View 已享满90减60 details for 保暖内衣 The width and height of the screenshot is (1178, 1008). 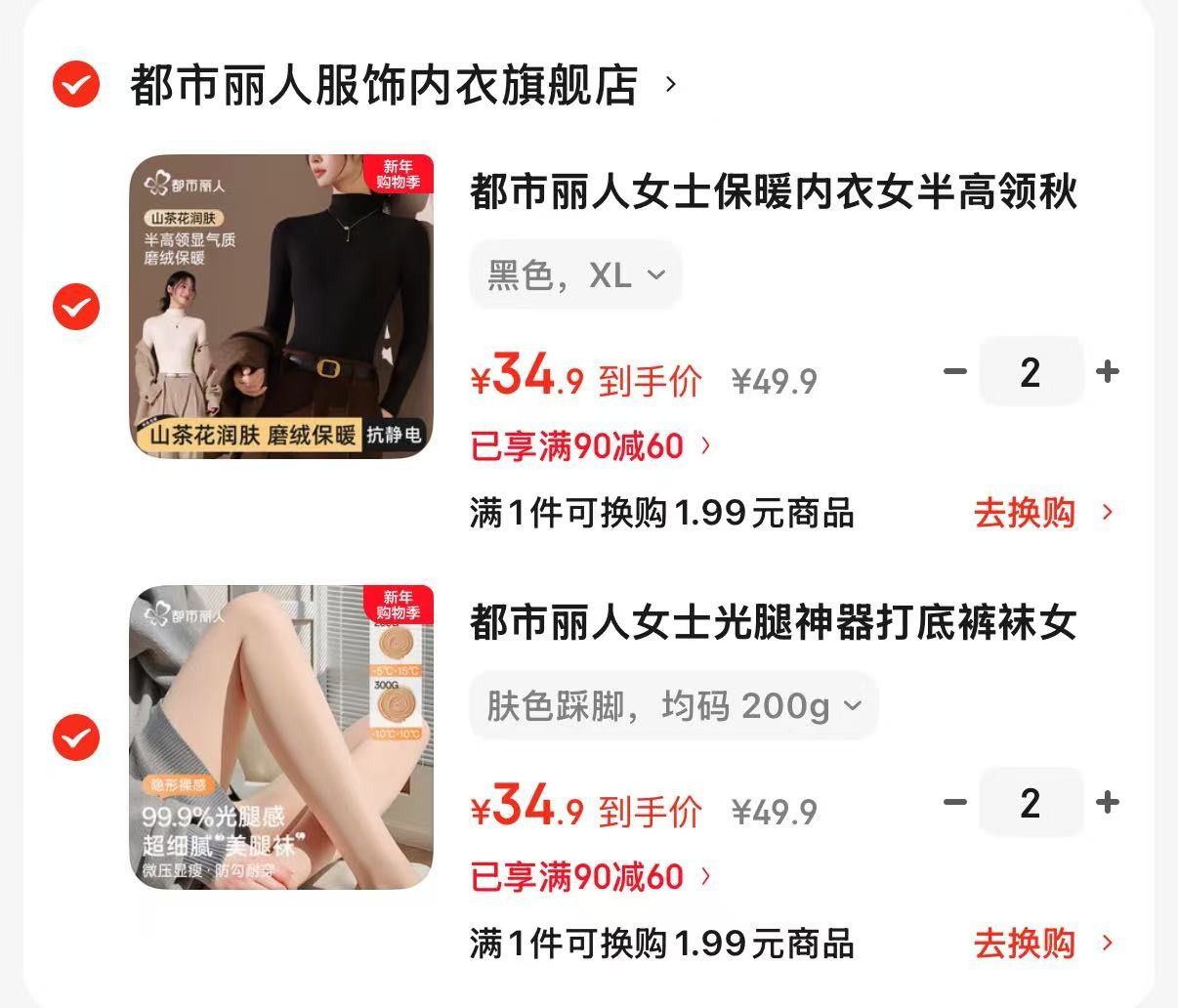[x=590, y=446]
